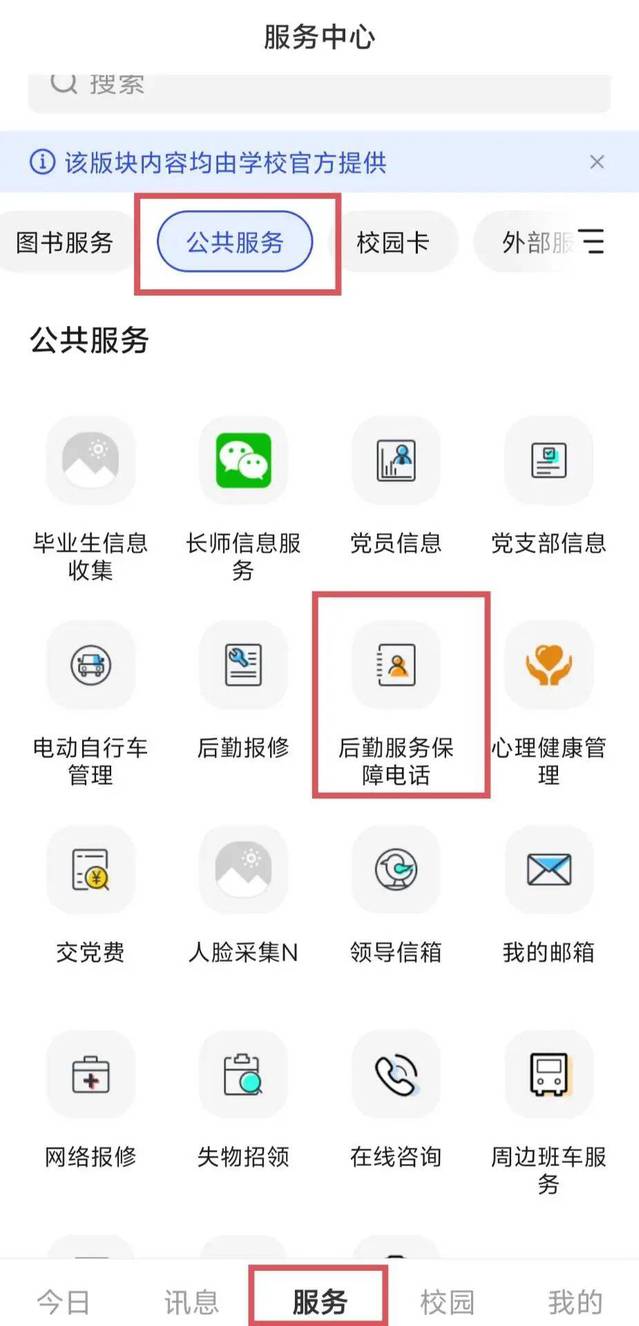Select the 校园卡 category chip
The width and height of the screenshot is (639, 1326).
coord(393,242)
